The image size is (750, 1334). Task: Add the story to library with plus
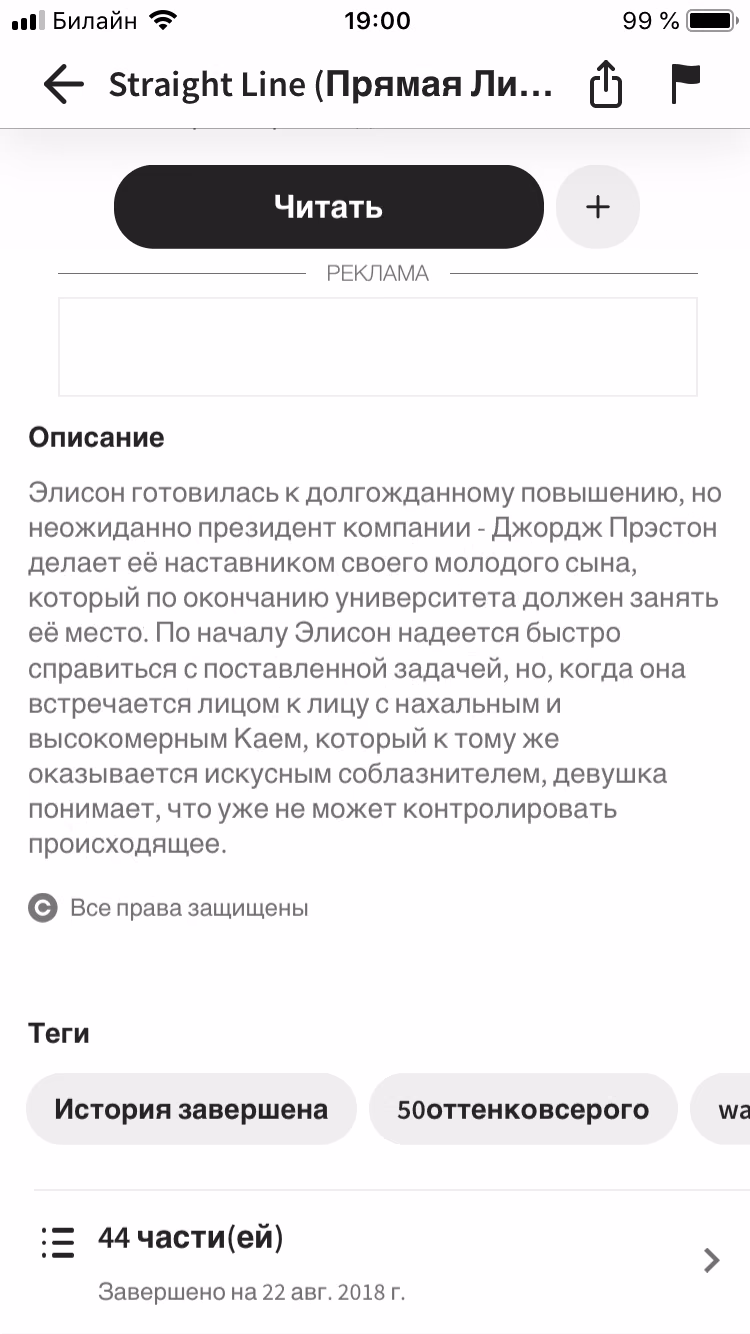(598, 207)
